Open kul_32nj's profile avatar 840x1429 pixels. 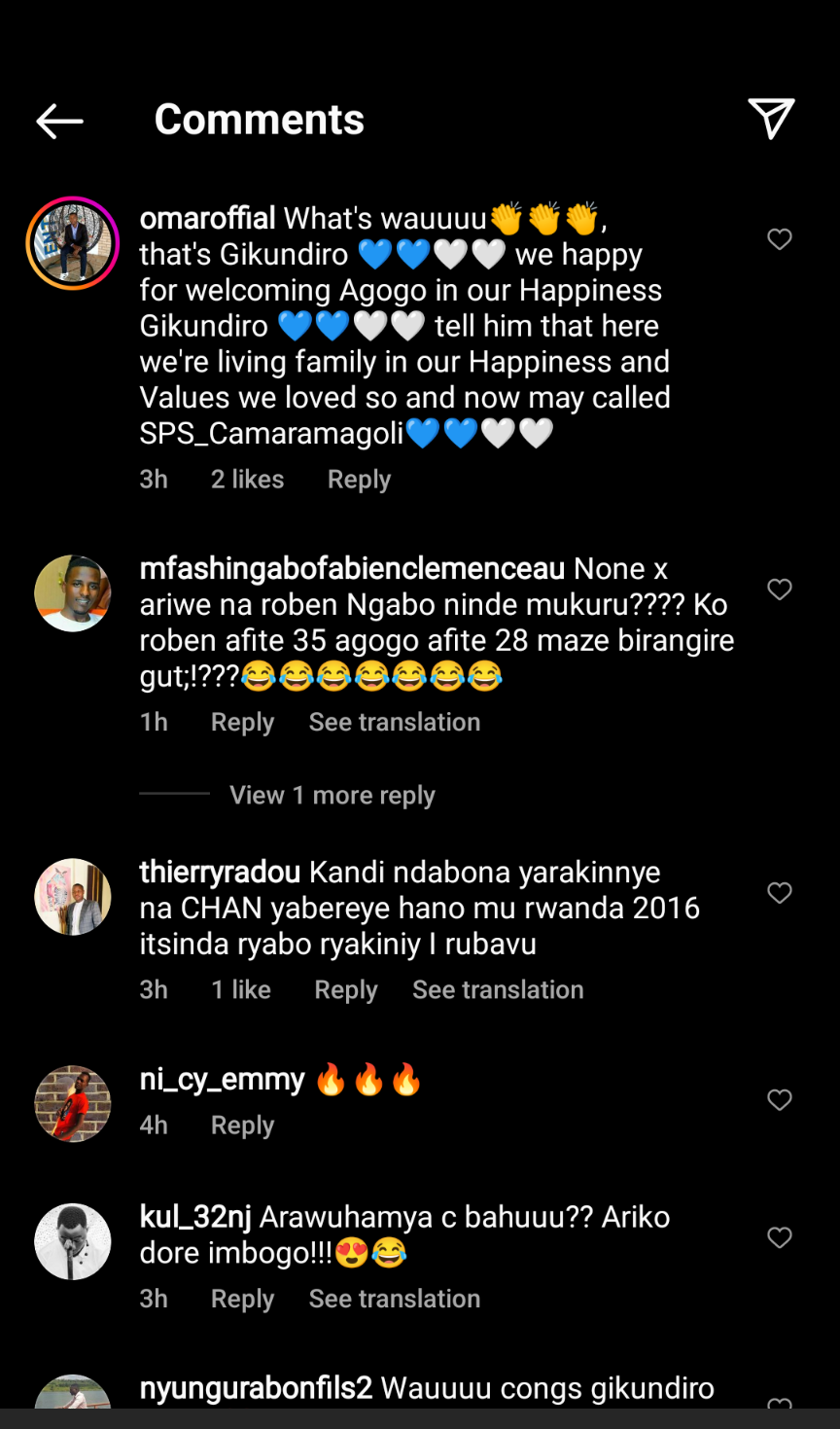point(73,1241)
